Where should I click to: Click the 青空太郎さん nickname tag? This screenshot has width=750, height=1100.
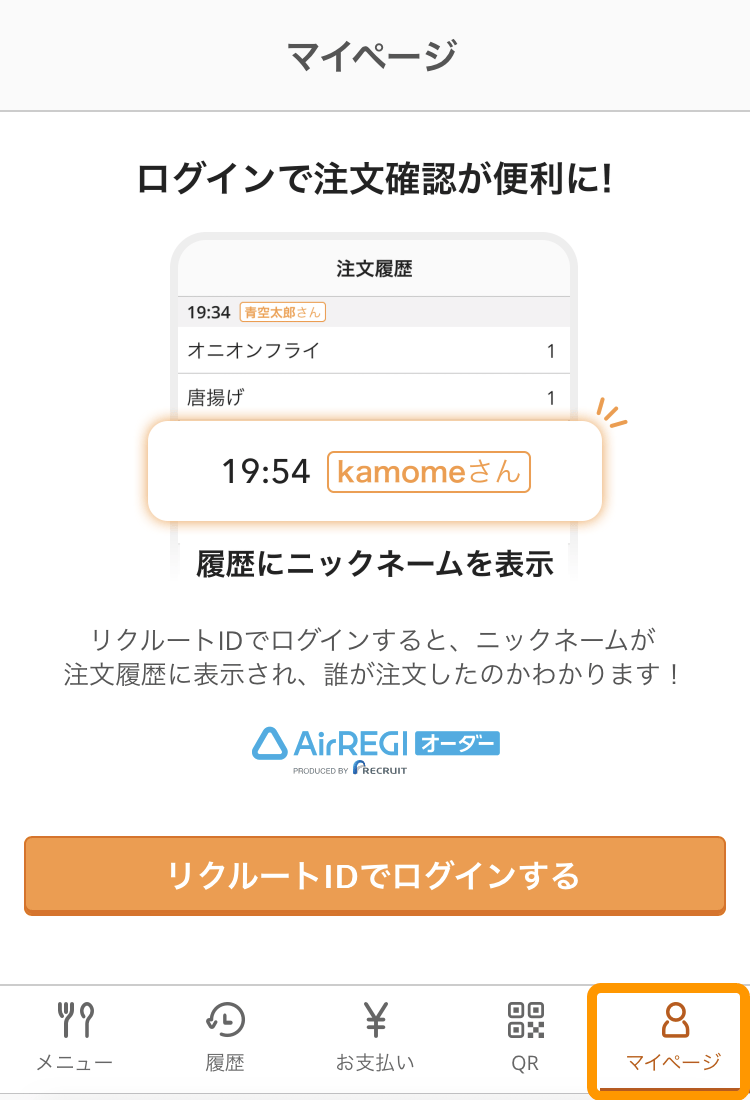tap(268, 311)
